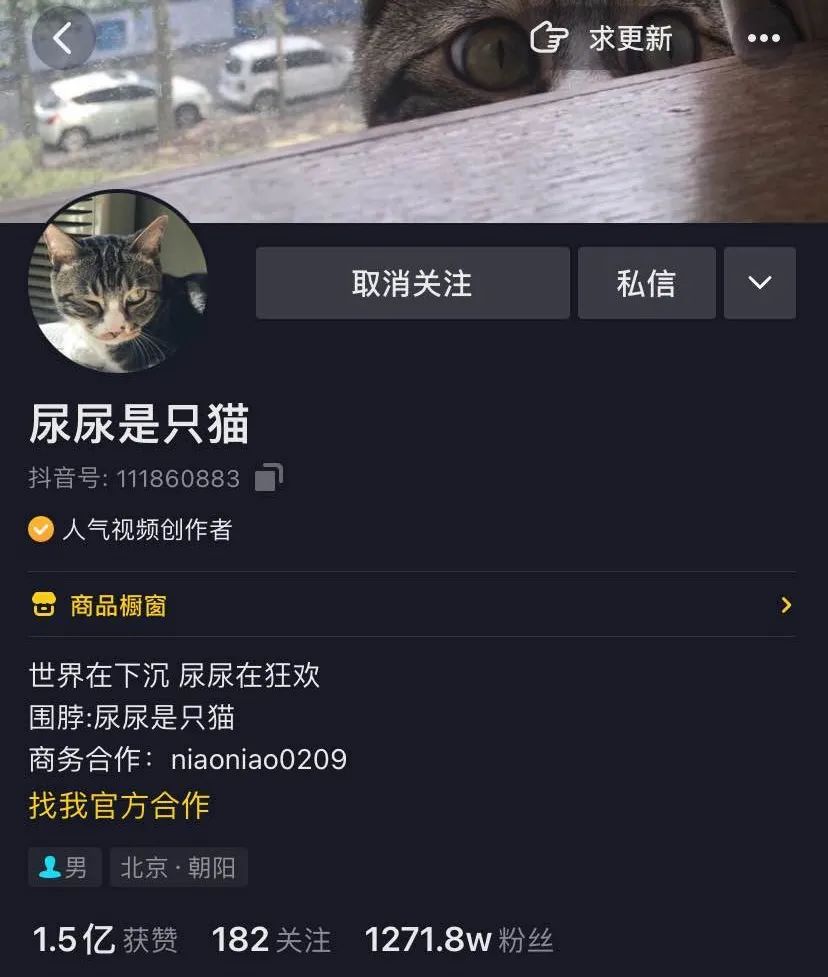Screen dimensions: 828x977
Task: Expand the down chevron next to 私信
Action: [x=759, y=283]
